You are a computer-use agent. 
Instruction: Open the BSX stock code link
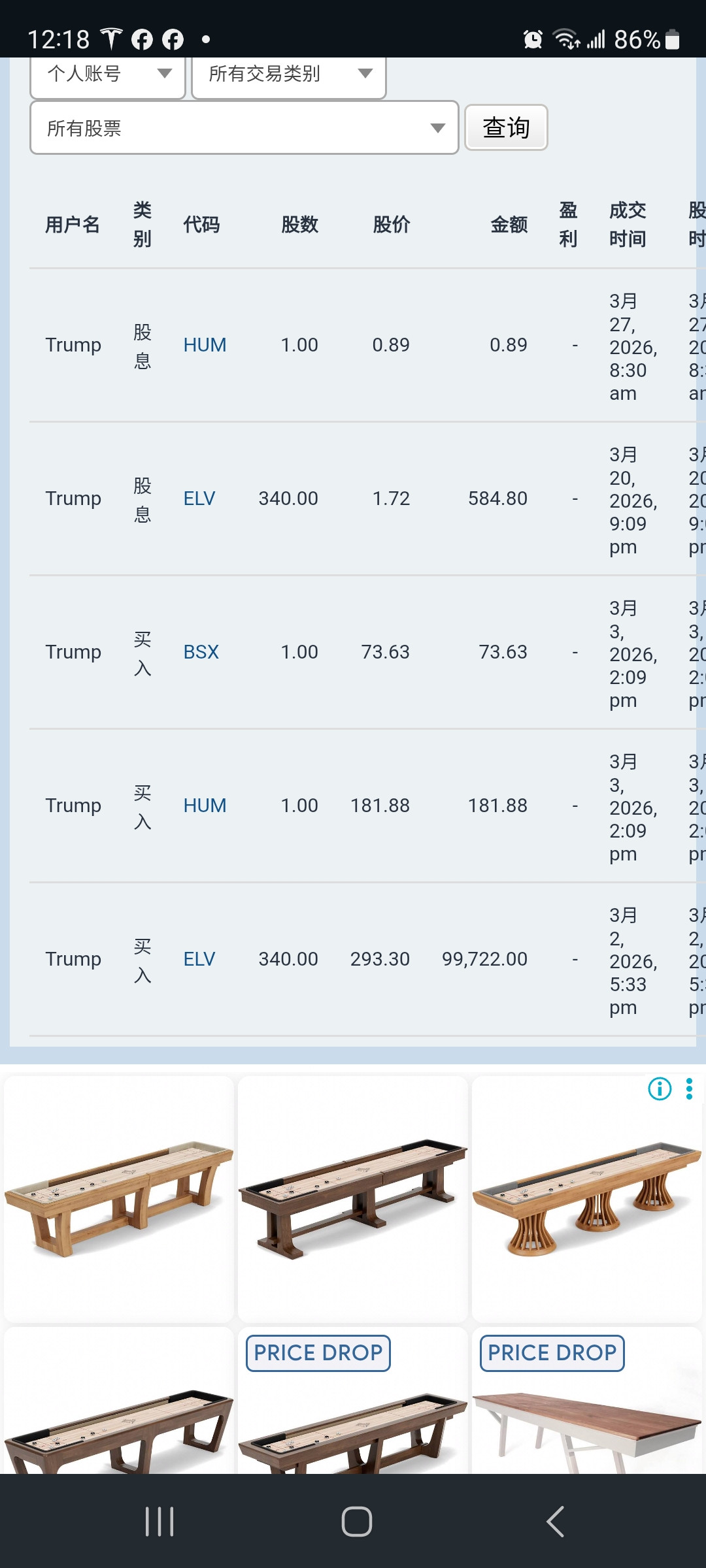201,652
